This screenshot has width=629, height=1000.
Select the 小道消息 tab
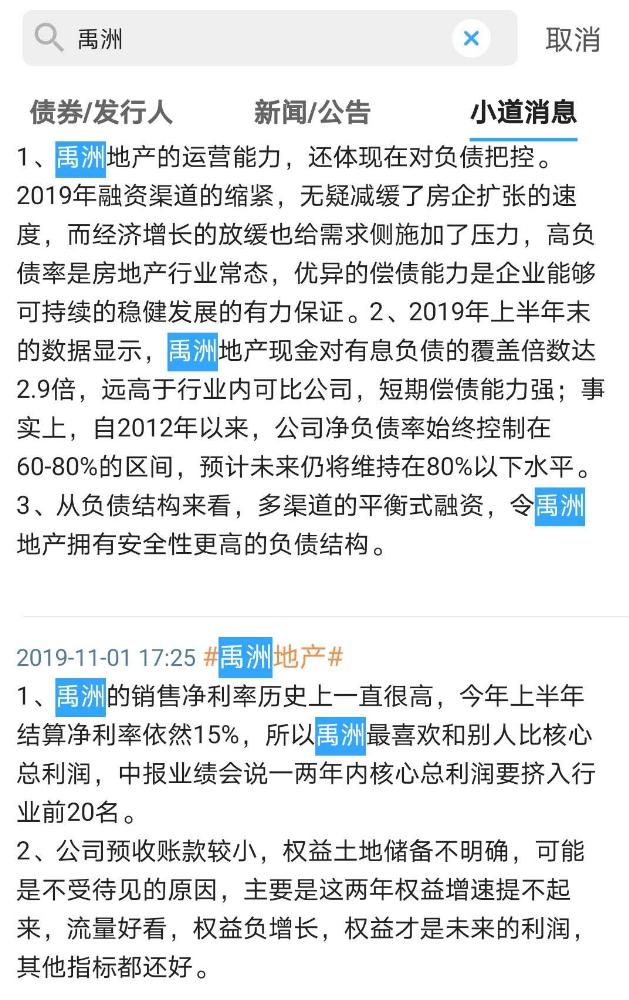click(523, 112)
